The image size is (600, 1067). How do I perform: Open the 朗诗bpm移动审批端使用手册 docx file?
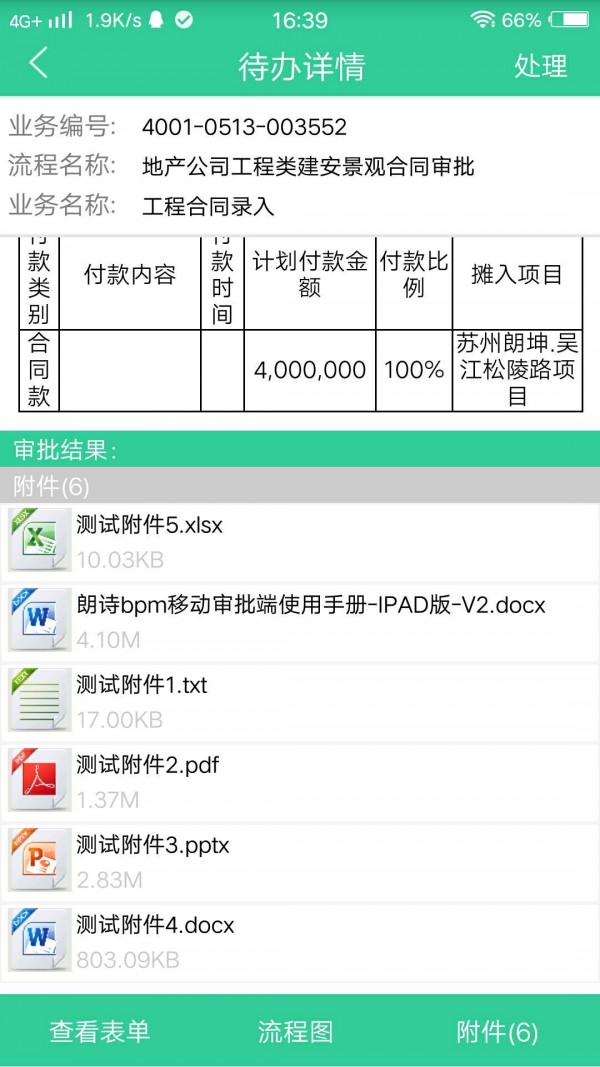(x=300, y=621)
